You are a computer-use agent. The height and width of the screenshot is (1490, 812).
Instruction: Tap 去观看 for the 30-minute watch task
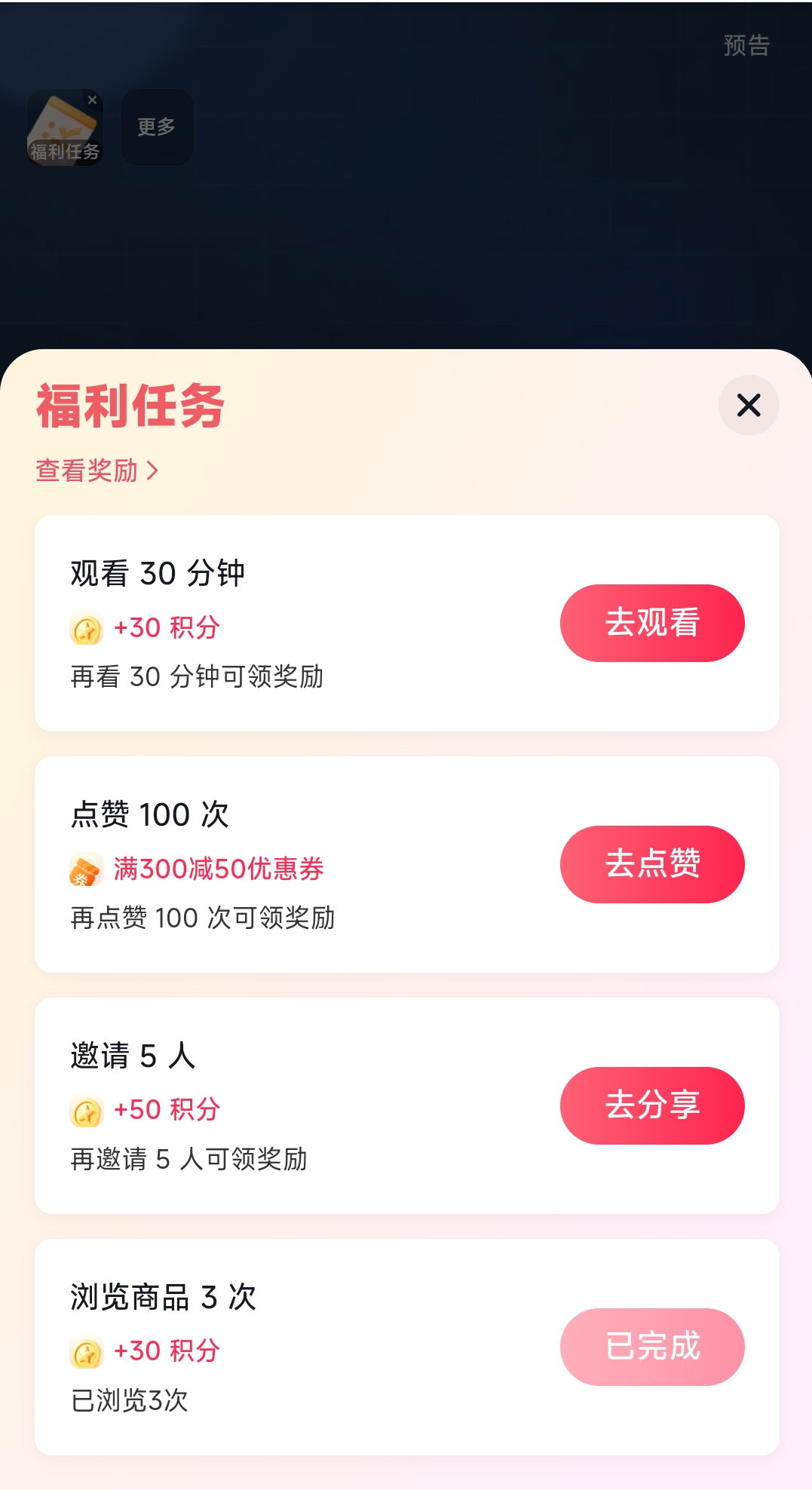click(x=652, y=623)
